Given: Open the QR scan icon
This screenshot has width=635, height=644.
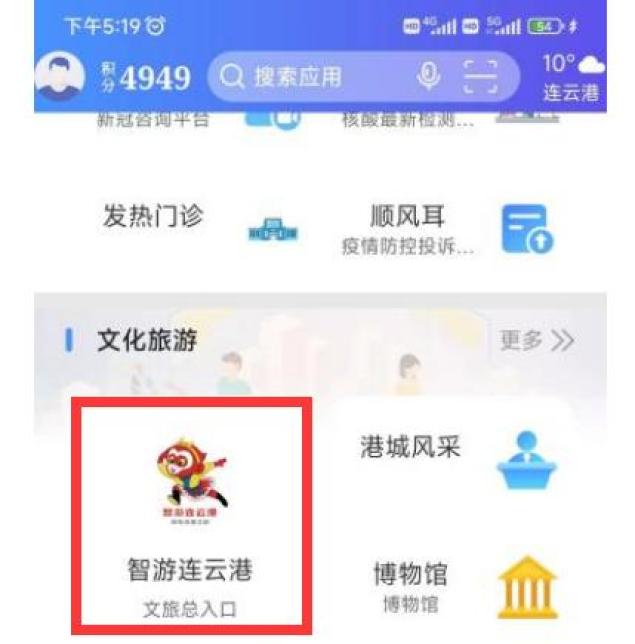Looking at the screenshot, I should click(x=480, y=76).
